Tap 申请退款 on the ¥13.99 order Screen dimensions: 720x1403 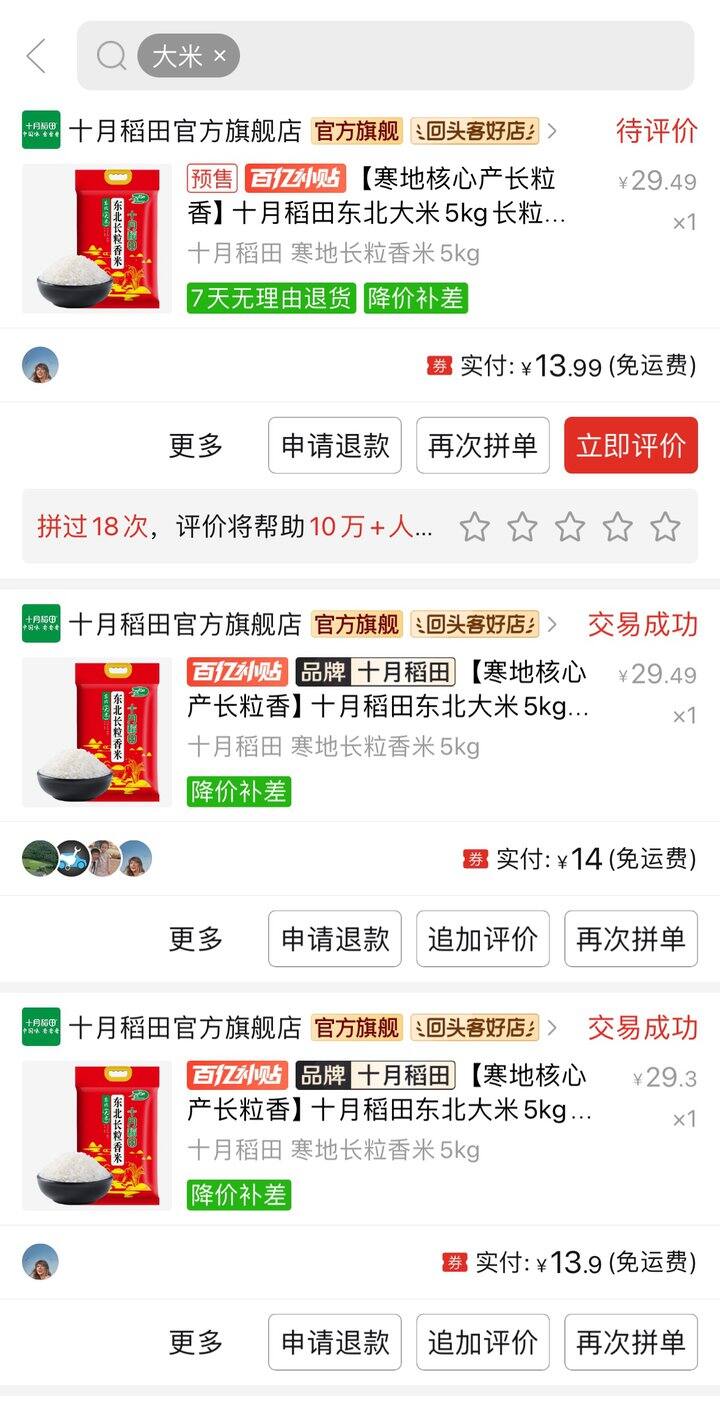tap(335, 445)
